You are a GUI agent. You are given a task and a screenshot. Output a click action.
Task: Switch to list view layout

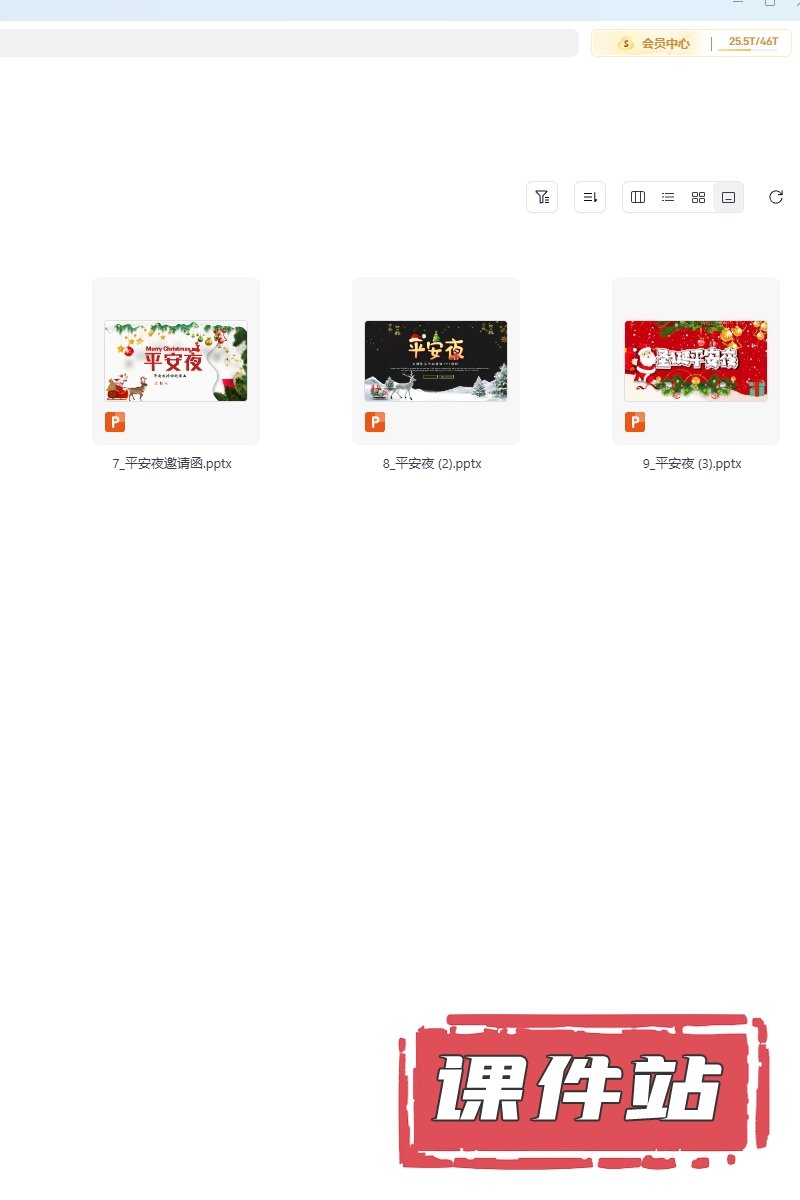[x=668, y=197]
